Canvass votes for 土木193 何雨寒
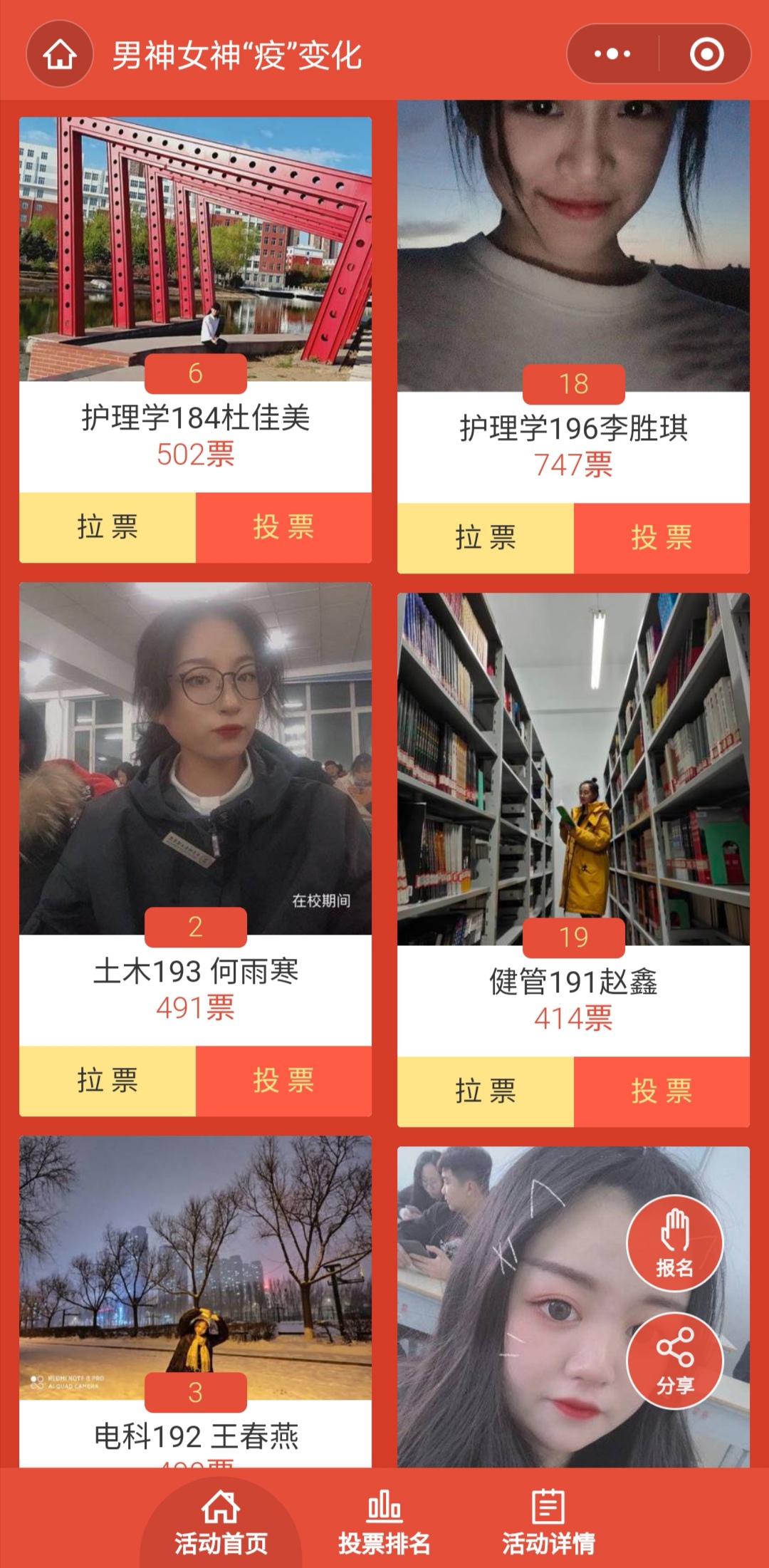Screen dimensions: 769x1568 click(108, 1081)
